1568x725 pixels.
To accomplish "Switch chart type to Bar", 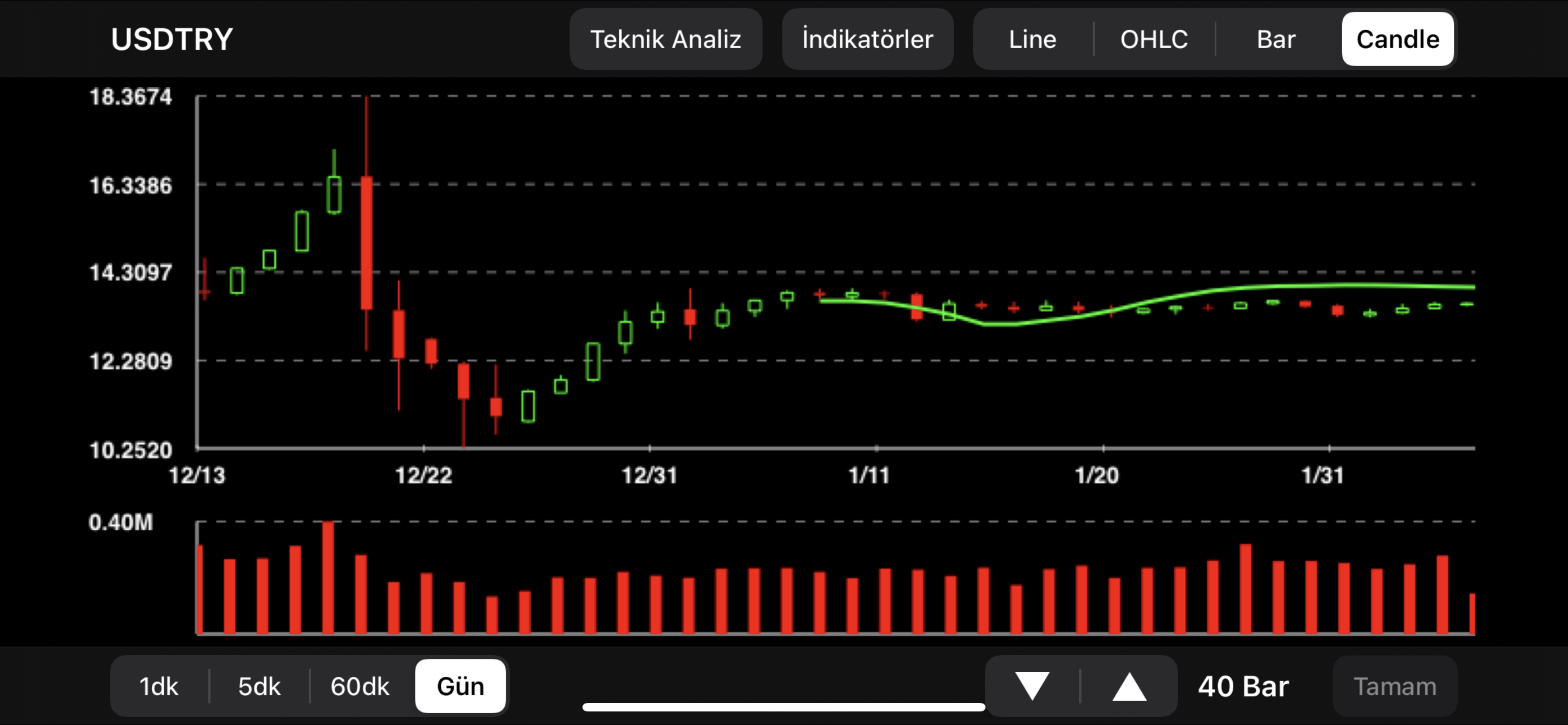I will click(1276, 39).
